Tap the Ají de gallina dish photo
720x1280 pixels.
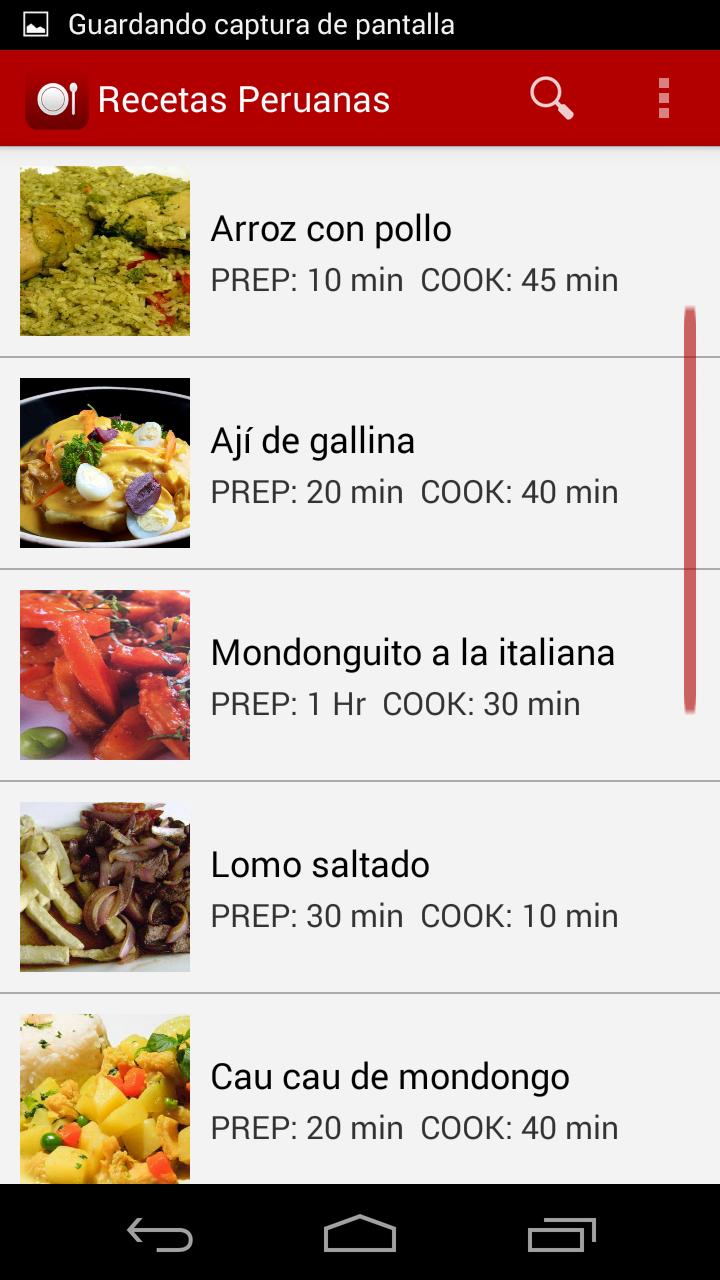pos(104,462)
